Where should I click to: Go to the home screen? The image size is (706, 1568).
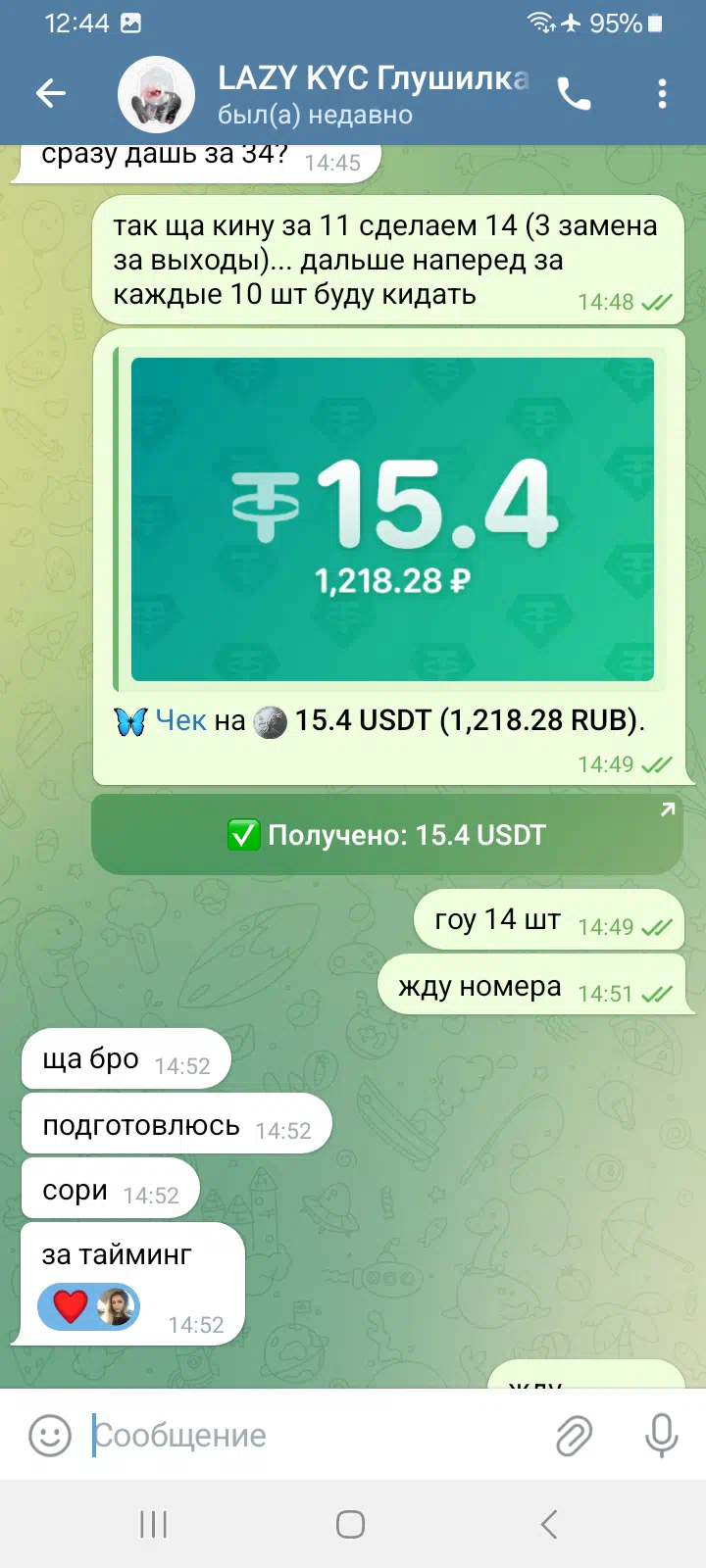coord(351,1524)
